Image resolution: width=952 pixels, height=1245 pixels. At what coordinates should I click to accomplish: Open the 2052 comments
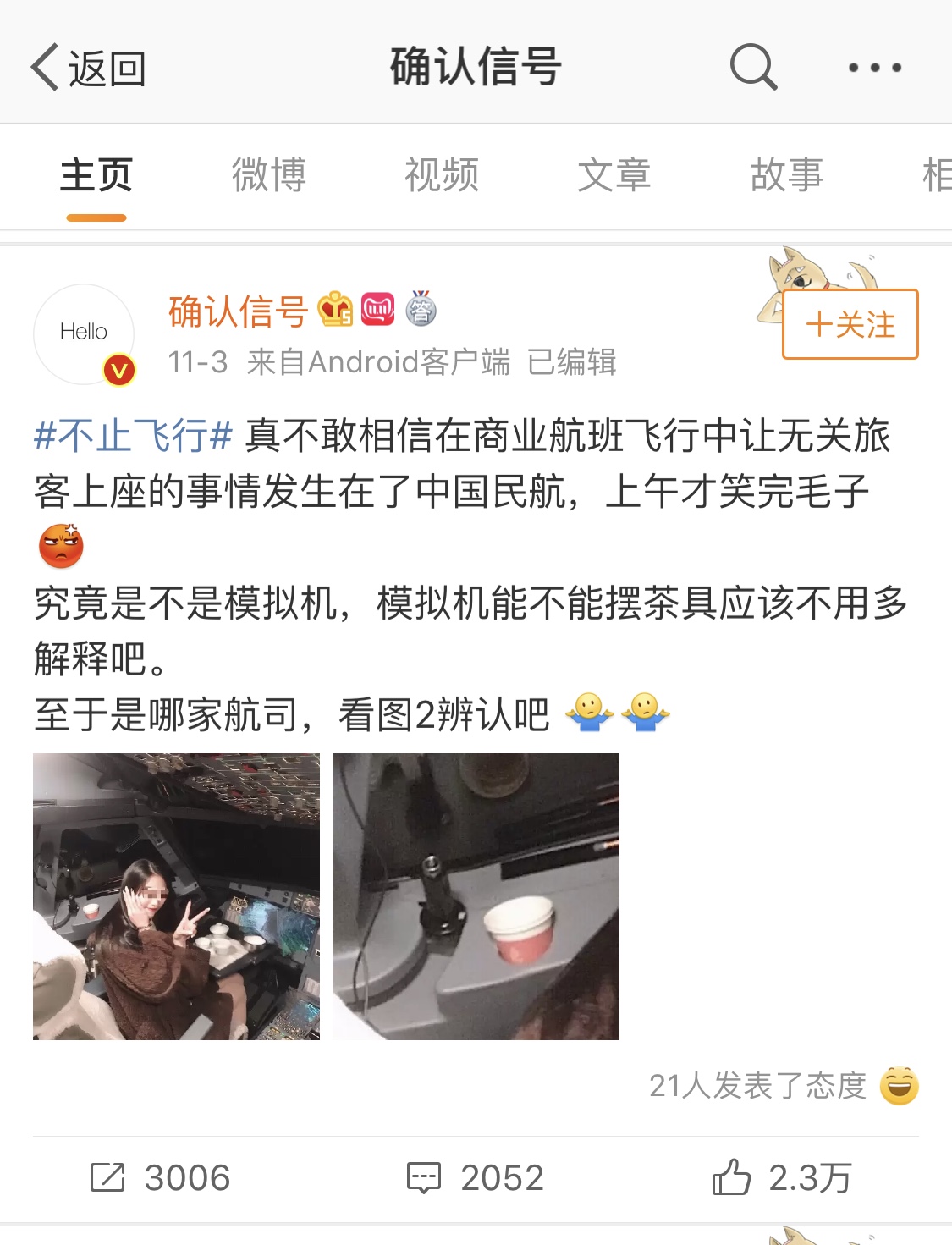tap(476, 1177)
